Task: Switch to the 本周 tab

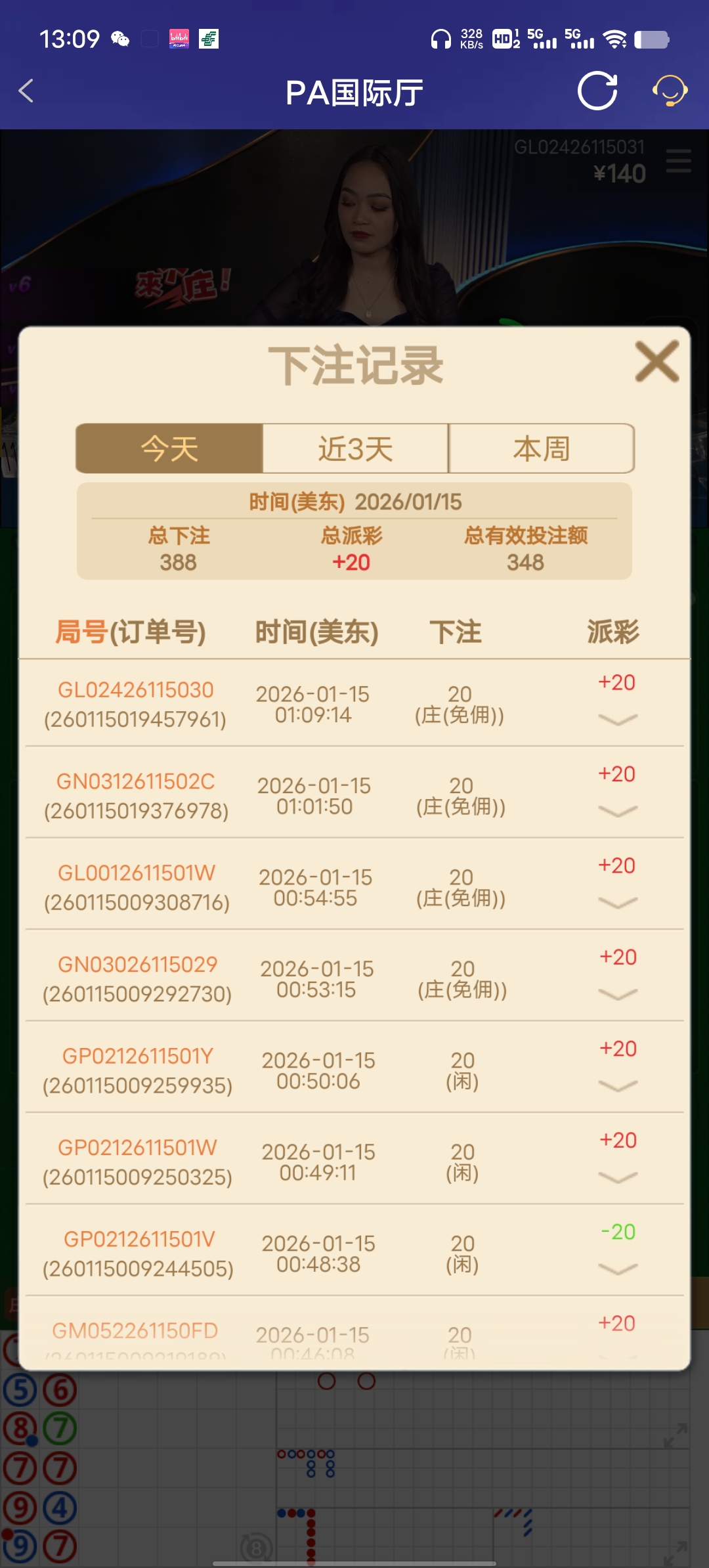Action: pos(541,448)
